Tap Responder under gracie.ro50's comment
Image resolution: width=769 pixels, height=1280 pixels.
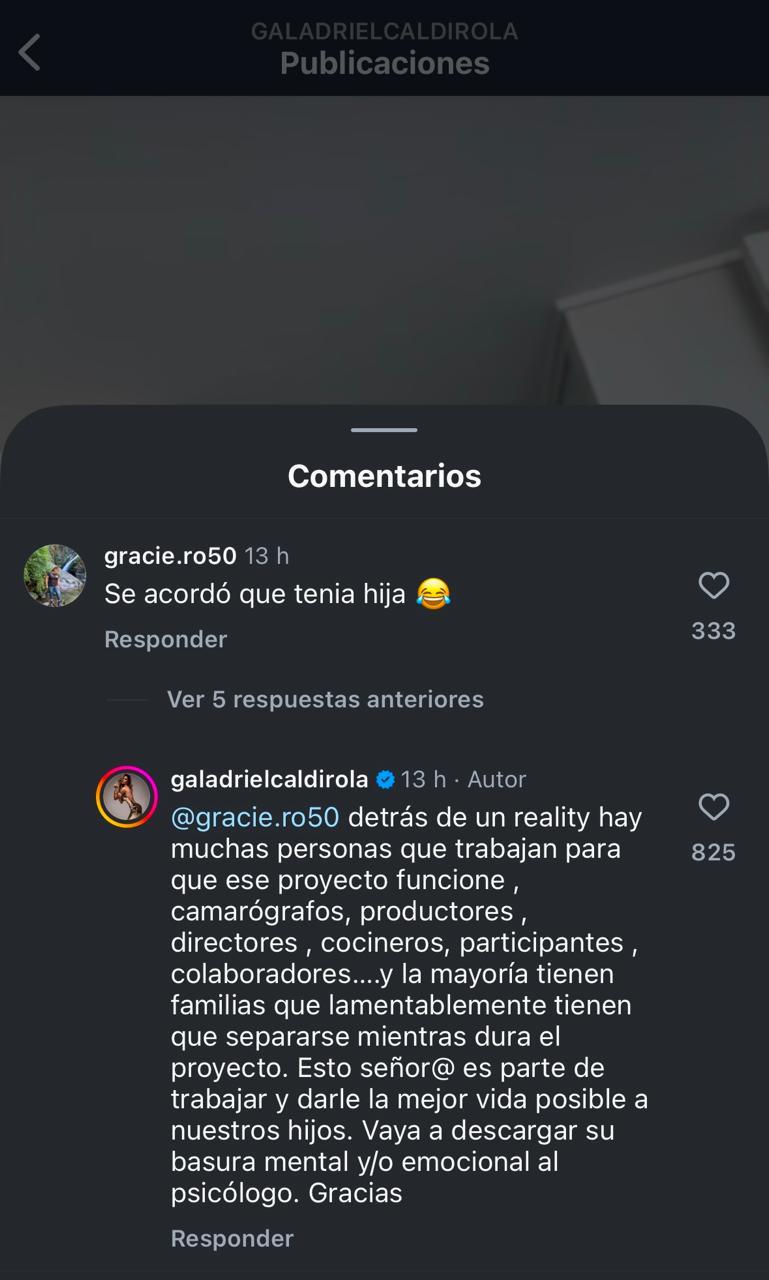pyautogui.click(x=164, y=639)
